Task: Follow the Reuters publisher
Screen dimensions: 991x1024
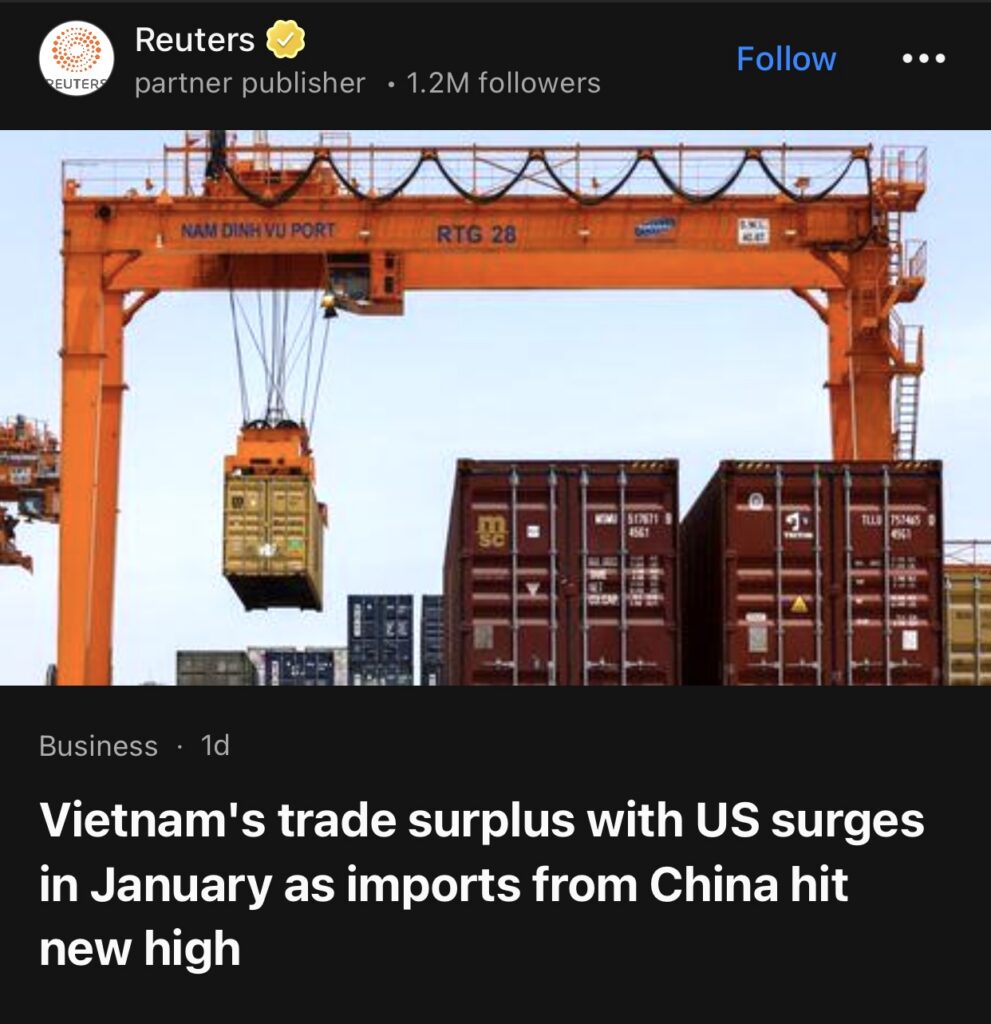Action: coord(785,59)
